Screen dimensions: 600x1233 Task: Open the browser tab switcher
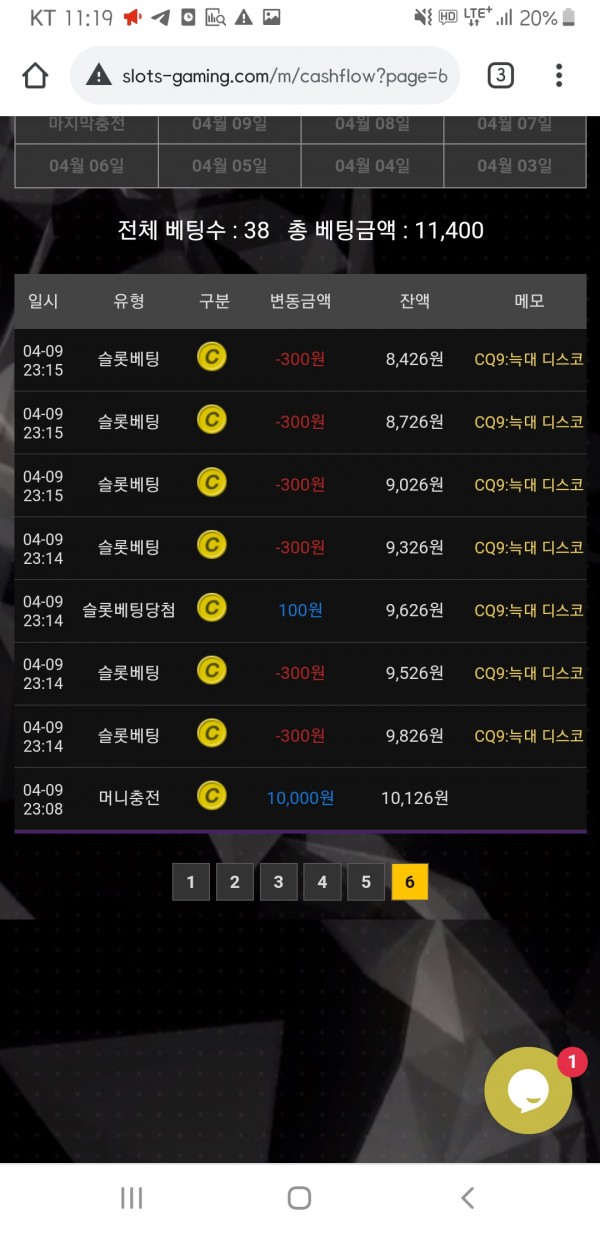click(x=500, y=75)
